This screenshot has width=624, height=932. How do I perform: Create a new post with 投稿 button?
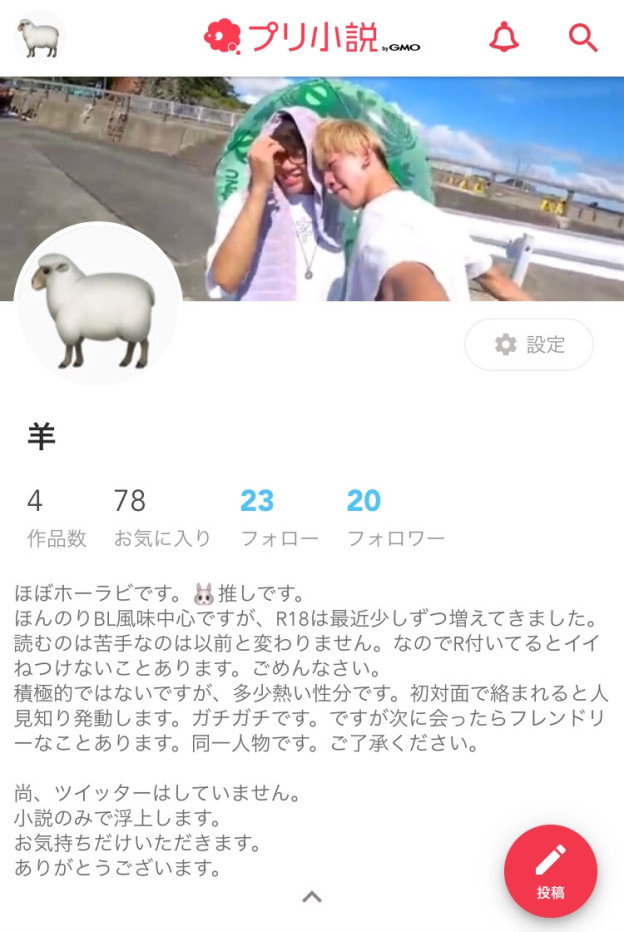550,871
